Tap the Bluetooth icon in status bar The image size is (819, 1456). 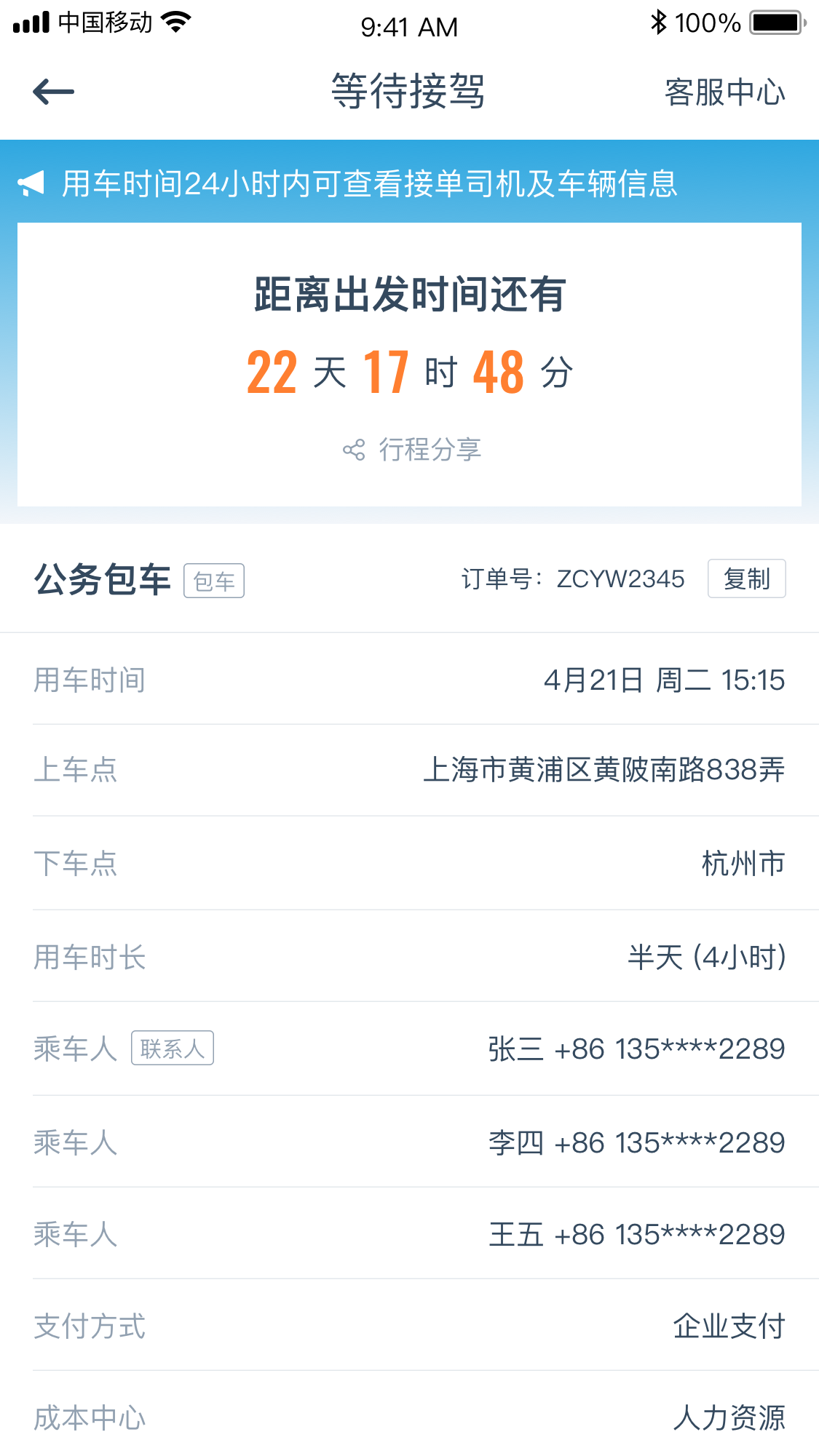660,23
